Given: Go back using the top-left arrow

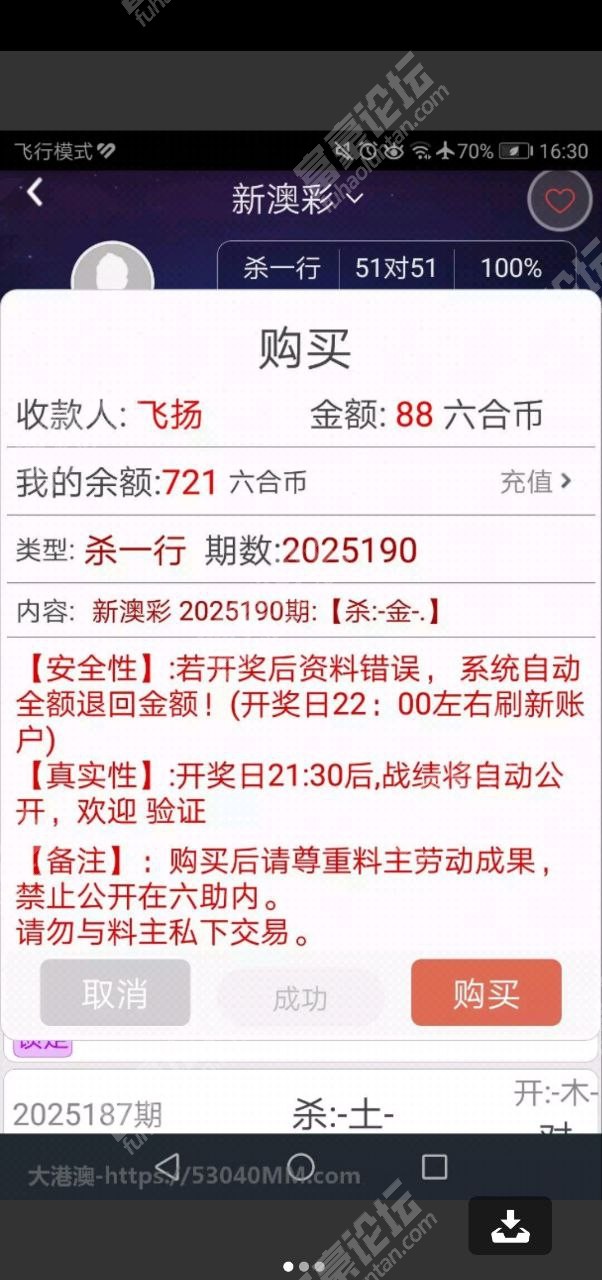Looking at the screenshot, I should click(x=35, y=192).
